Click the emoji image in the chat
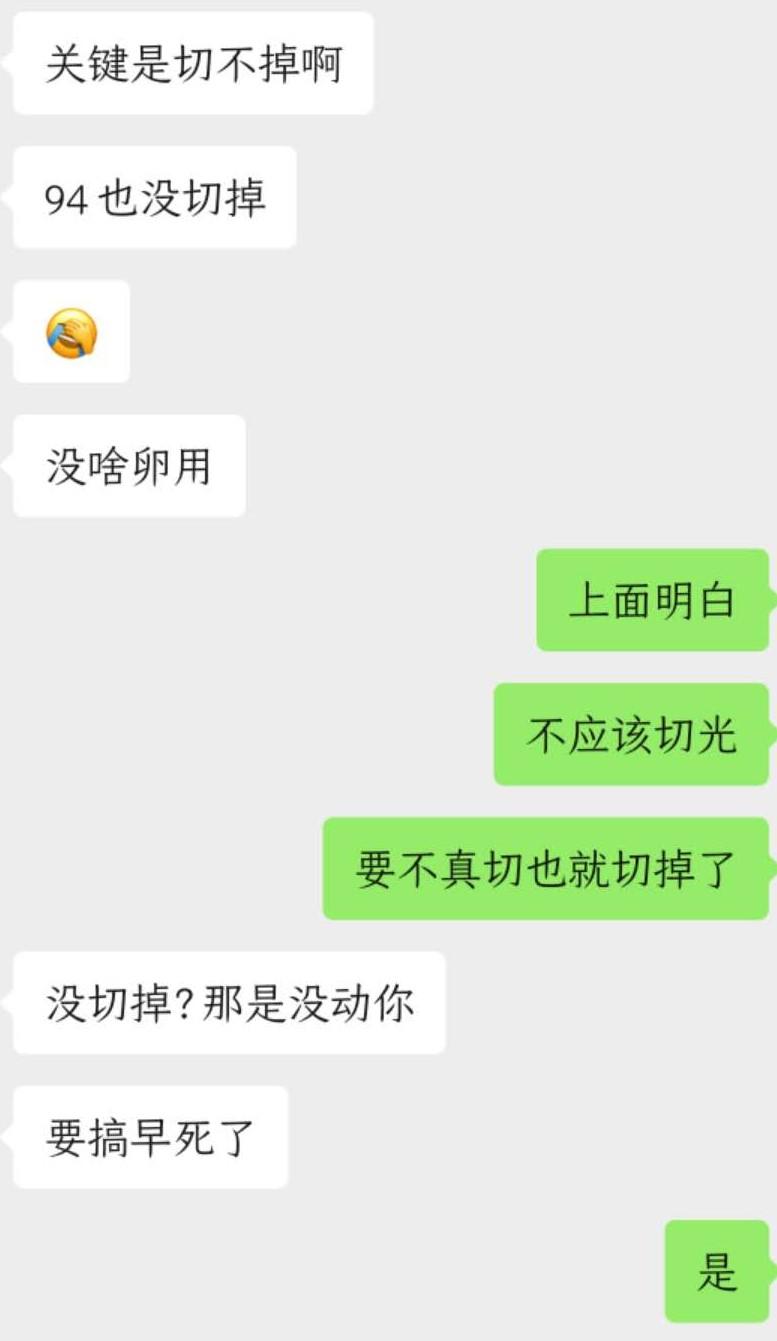Viewport: 777px width, 1341px height. (70, 332)
